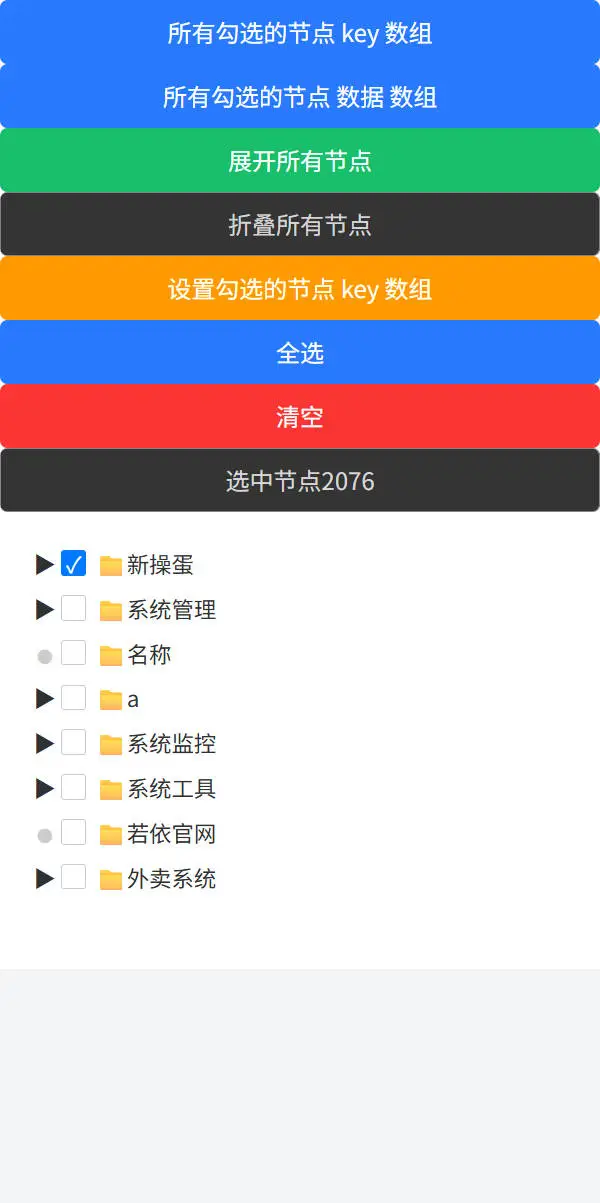
Task: Open the 若依官网 tree node
Action: pyautogui.click(x=171, y=834)
